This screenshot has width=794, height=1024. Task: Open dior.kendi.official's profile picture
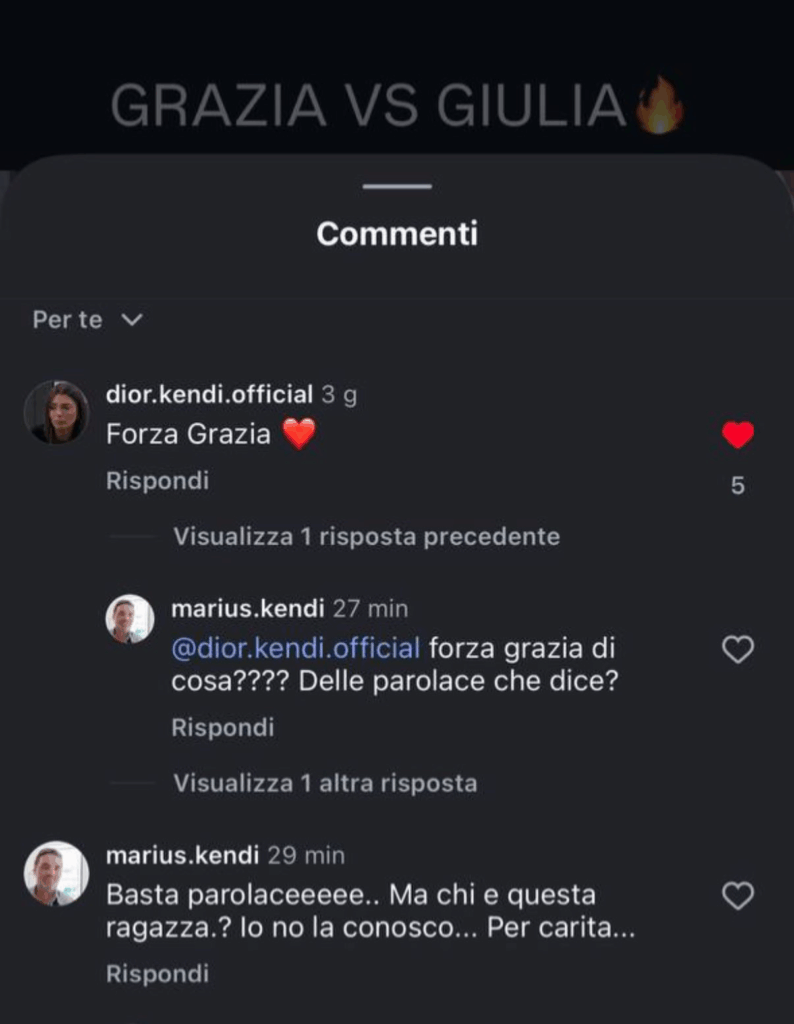[x=57, y=412]
